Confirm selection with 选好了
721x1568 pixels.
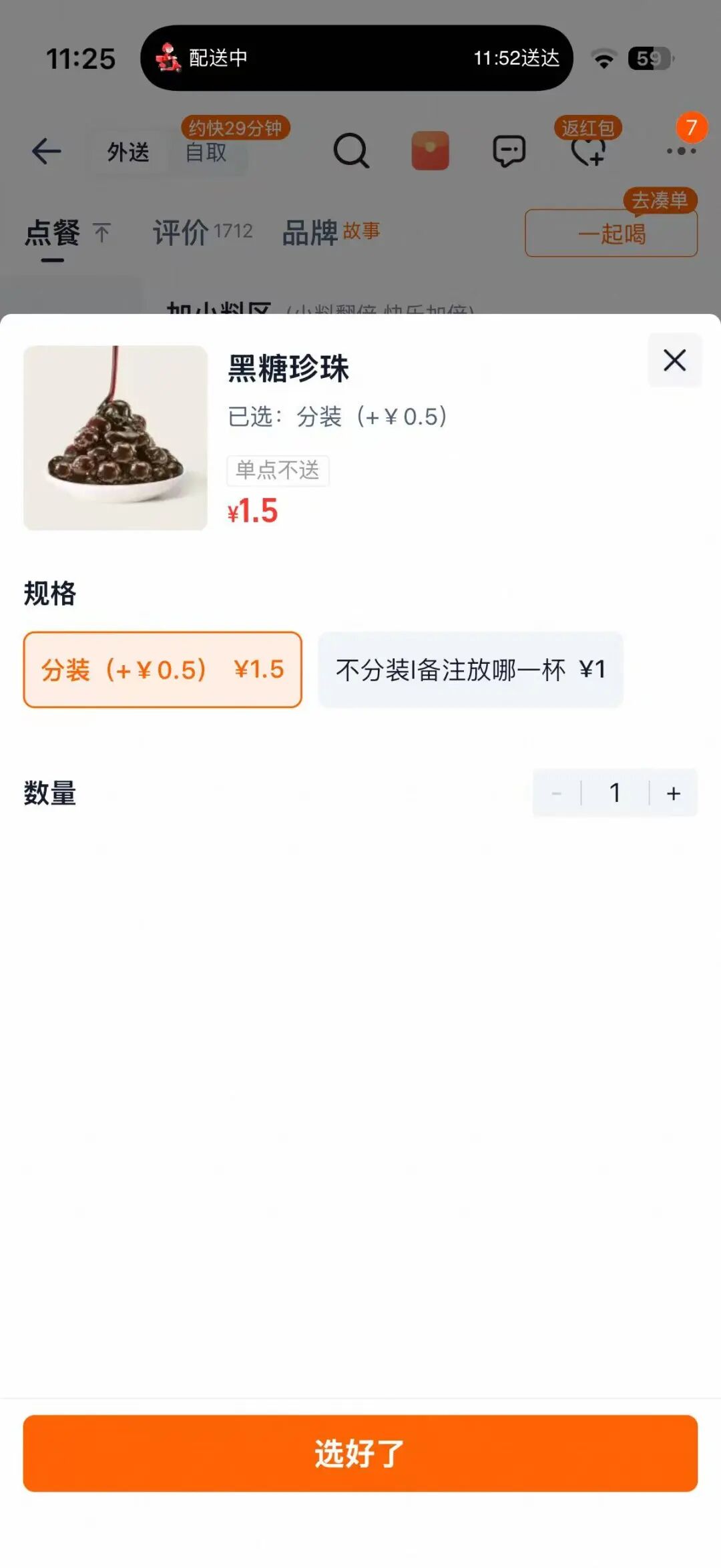pyautogui.click(x=360, y=1453)
